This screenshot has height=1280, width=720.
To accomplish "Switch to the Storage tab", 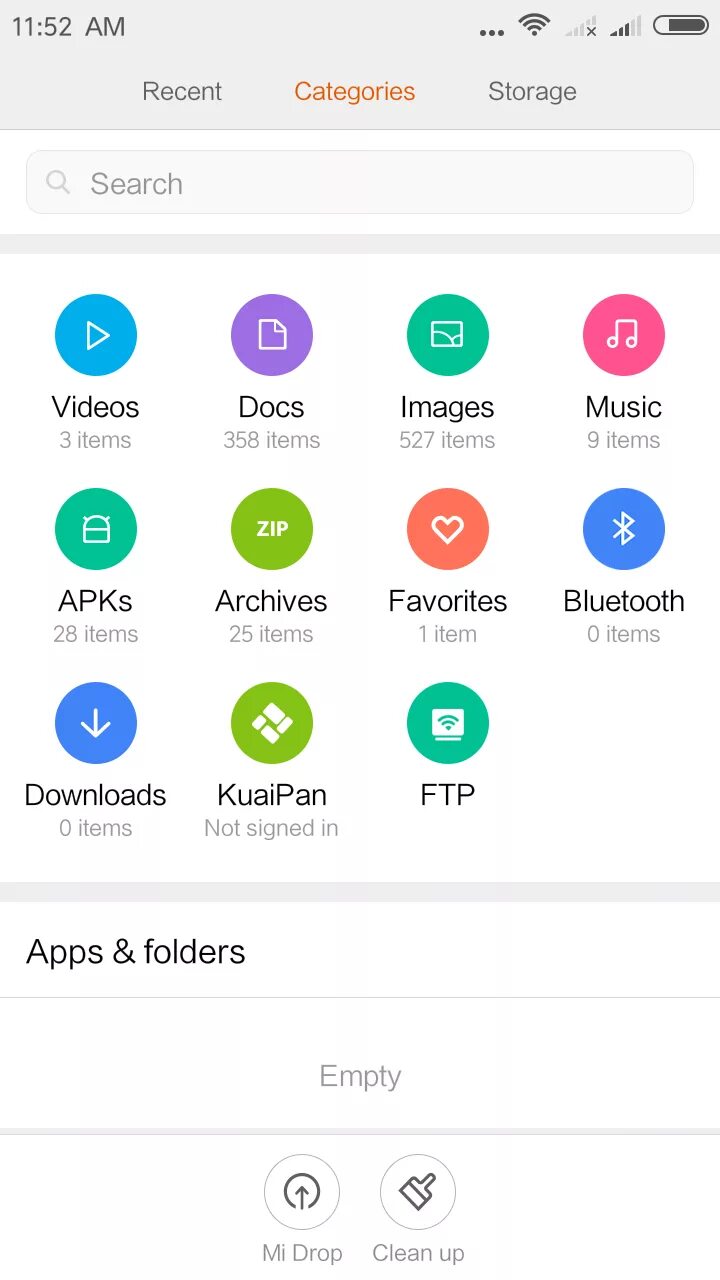I will pos(532,91).
